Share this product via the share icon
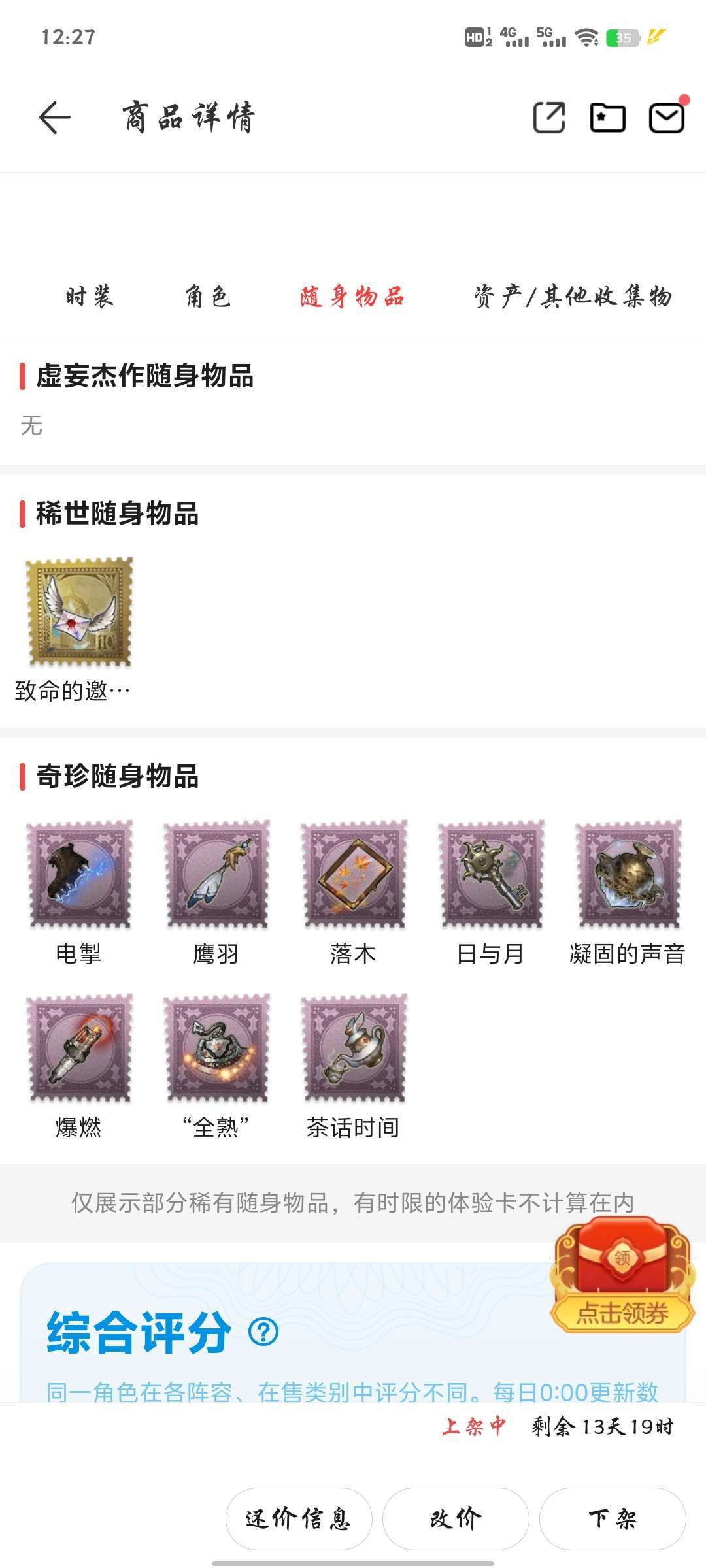 click(549, 118)
